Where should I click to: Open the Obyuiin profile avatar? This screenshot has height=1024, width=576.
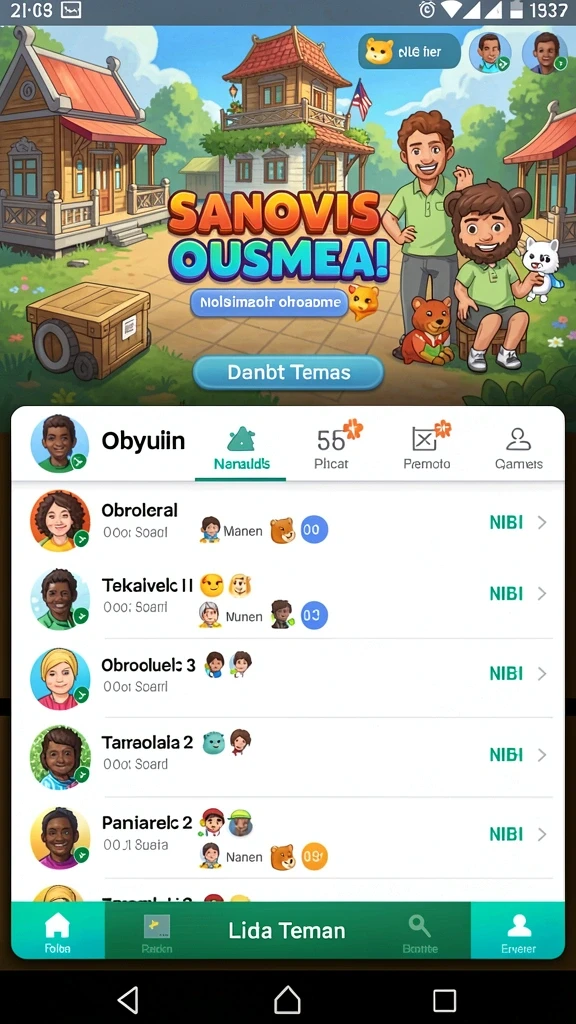pos(59,443)
